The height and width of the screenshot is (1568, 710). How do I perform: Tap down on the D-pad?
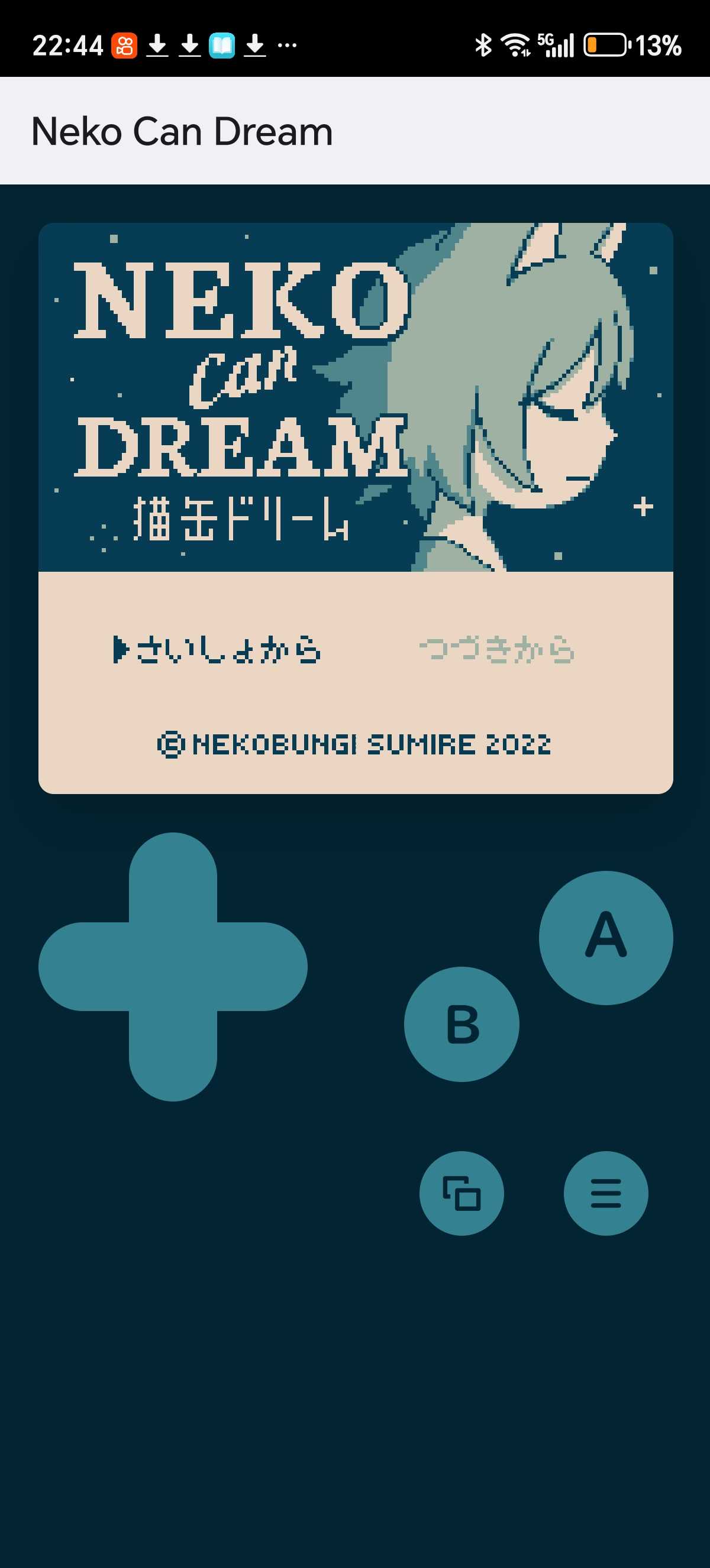(173, 1058)
